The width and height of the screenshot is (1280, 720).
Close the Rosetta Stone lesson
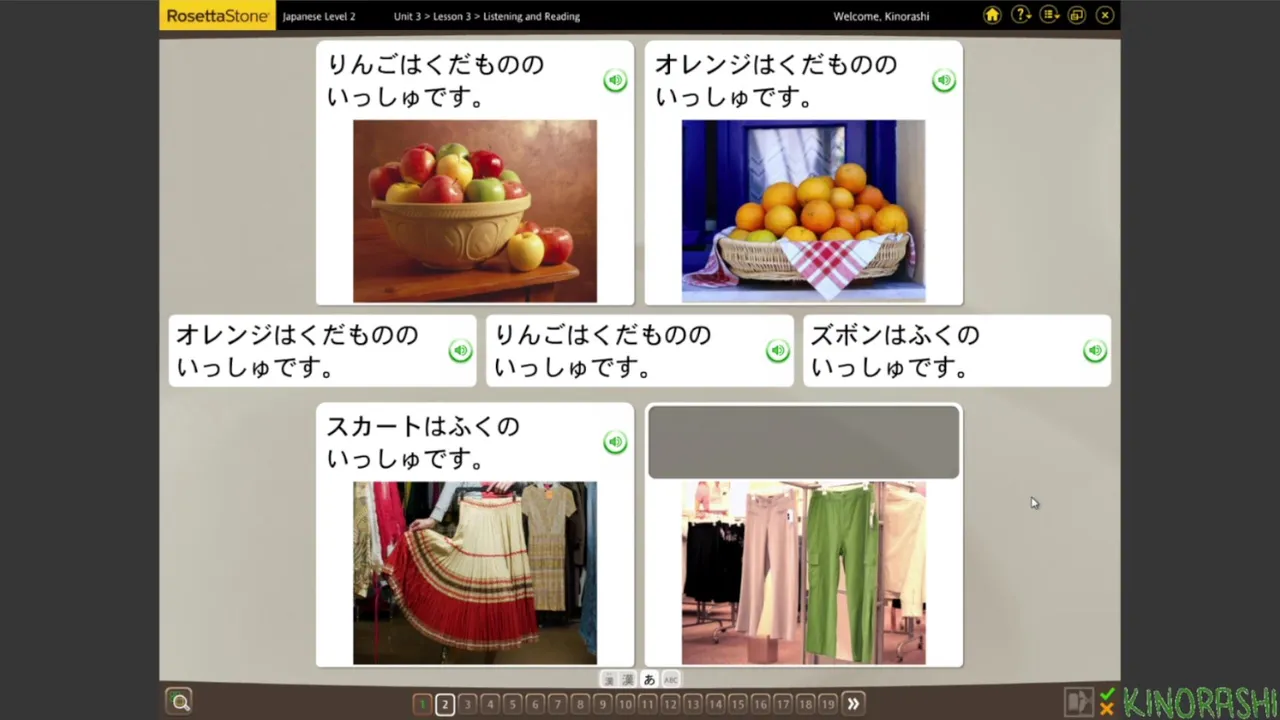1104,15
